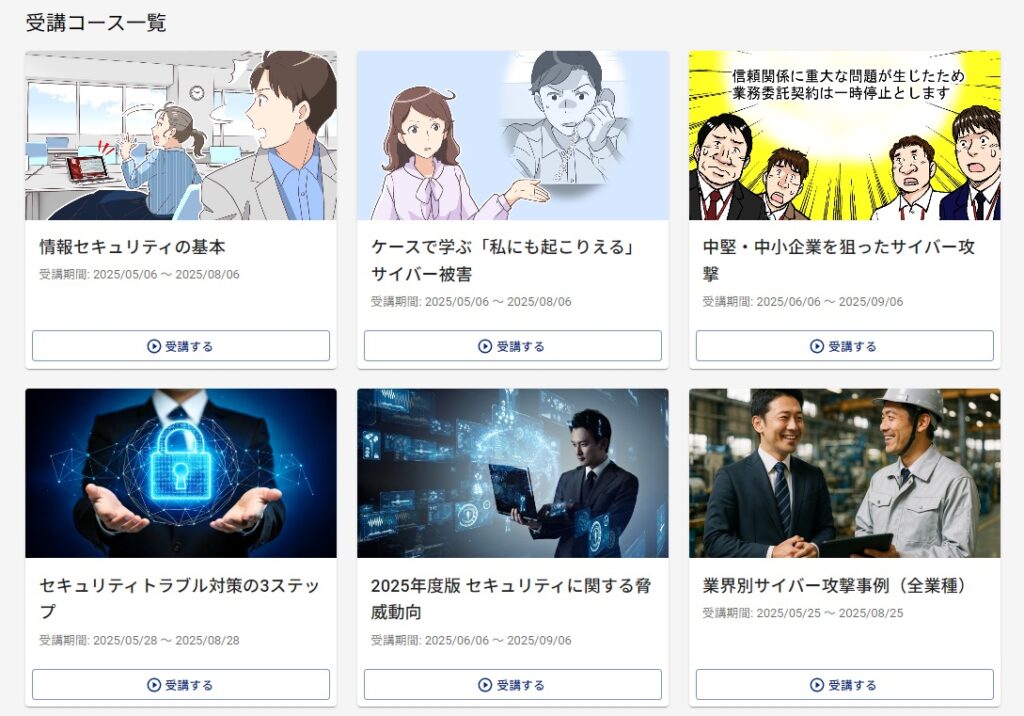Tap 受講する for 情報セキュリティの基本
The image size is (1024, 716).
pyautogui.click(x=181, y=346)
